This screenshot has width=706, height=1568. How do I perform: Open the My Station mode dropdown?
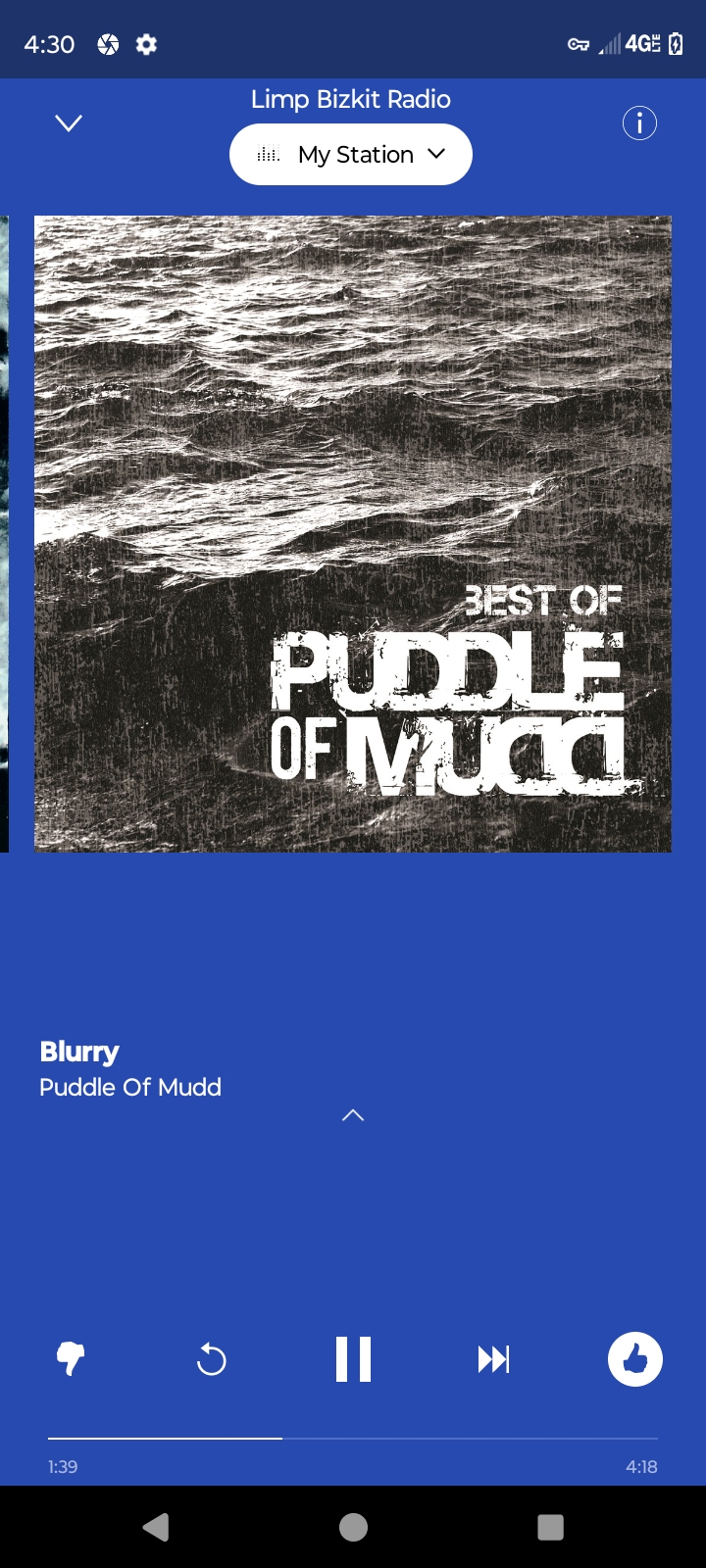click(x=351, y=155)
